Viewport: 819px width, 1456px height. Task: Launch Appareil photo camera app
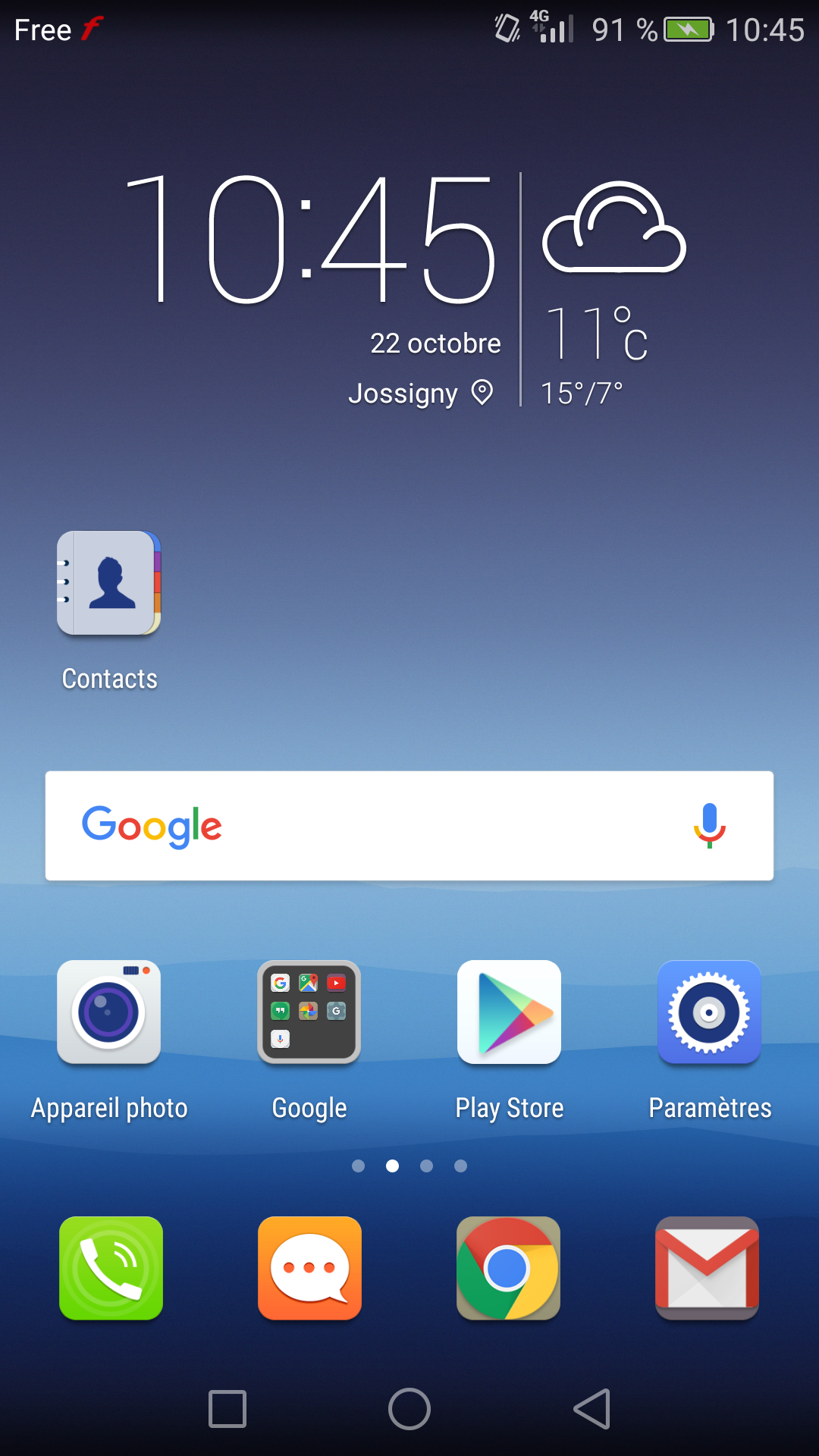(x=109, y=1012)
